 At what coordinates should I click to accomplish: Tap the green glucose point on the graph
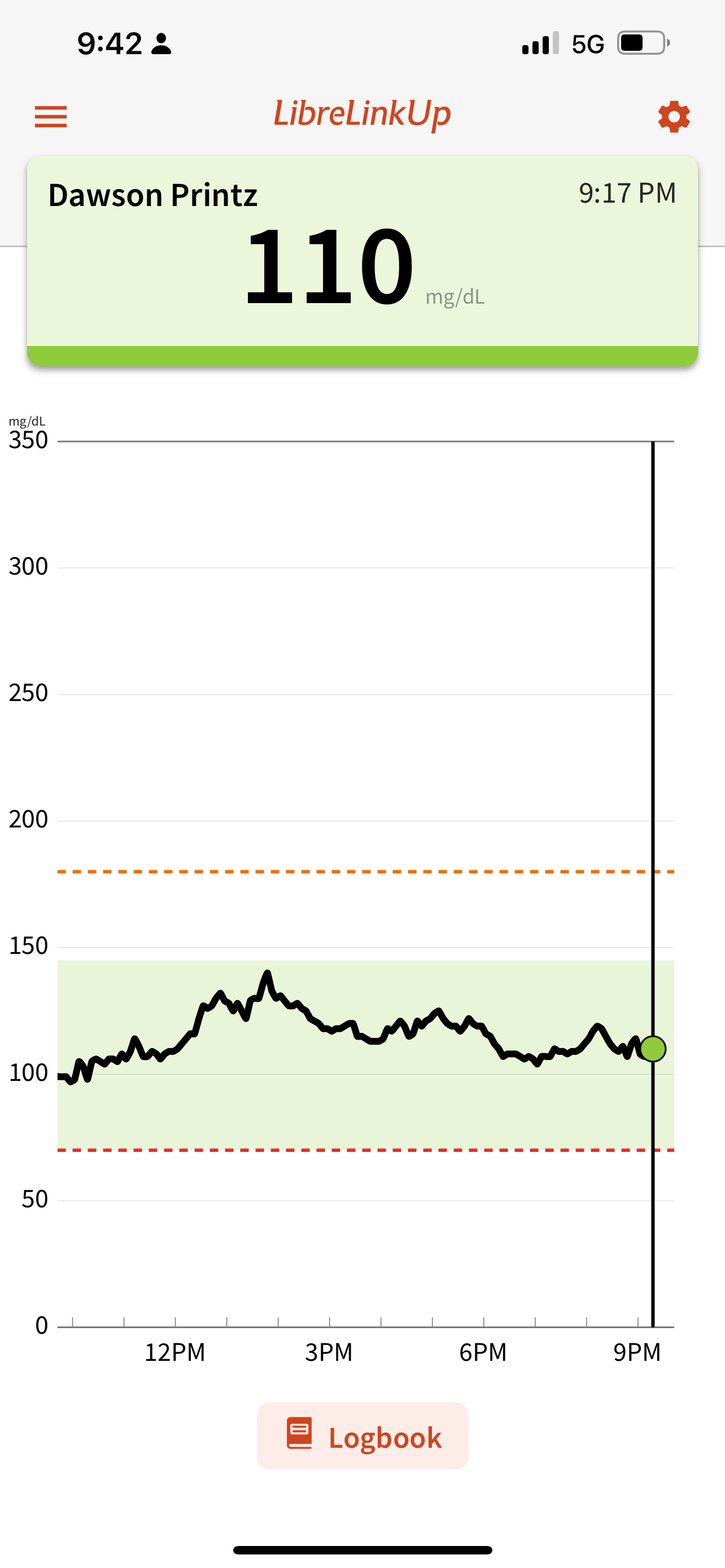click(x=653, y=1049)
